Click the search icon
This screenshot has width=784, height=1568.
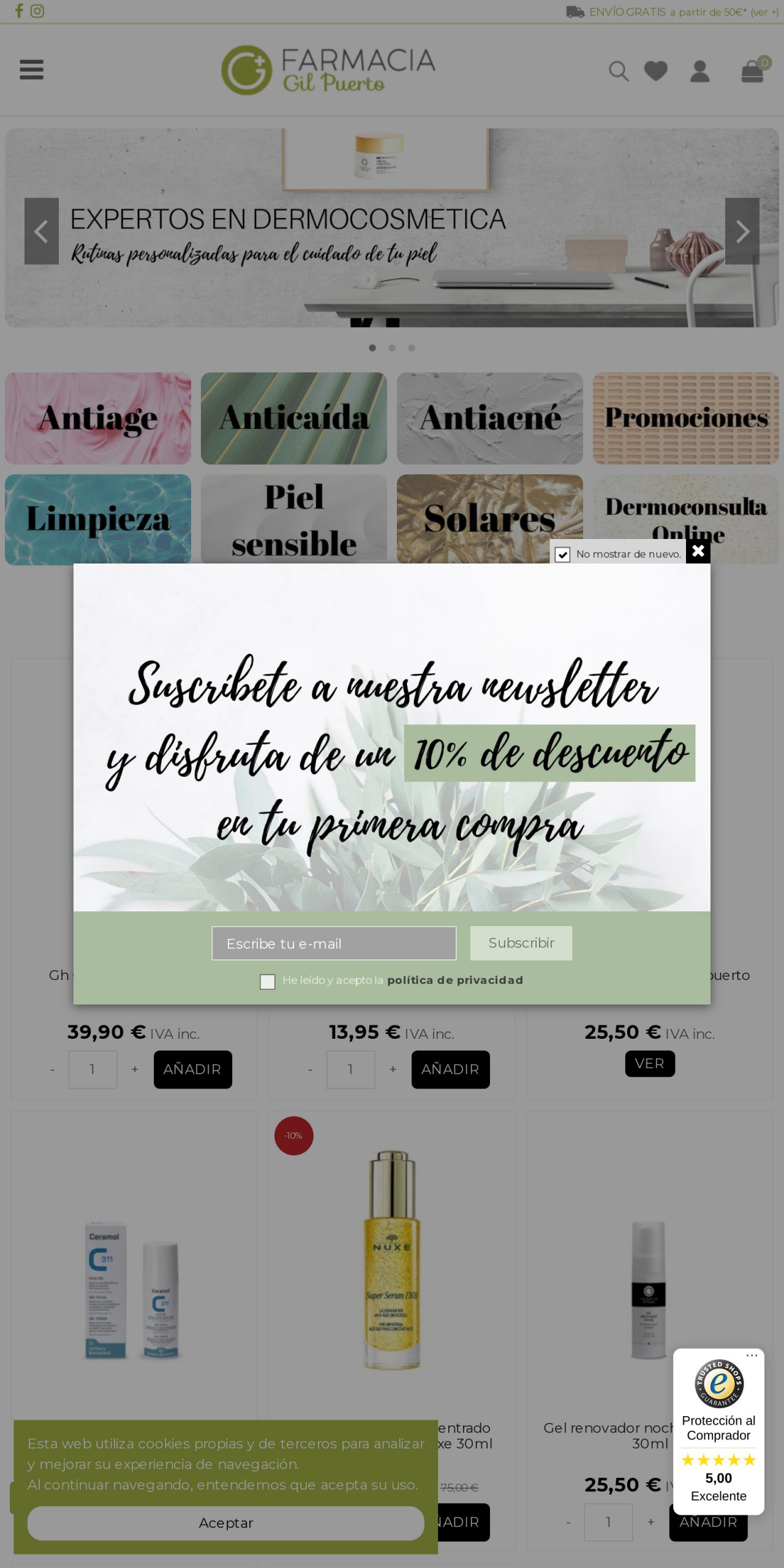(x=619, y=71)
